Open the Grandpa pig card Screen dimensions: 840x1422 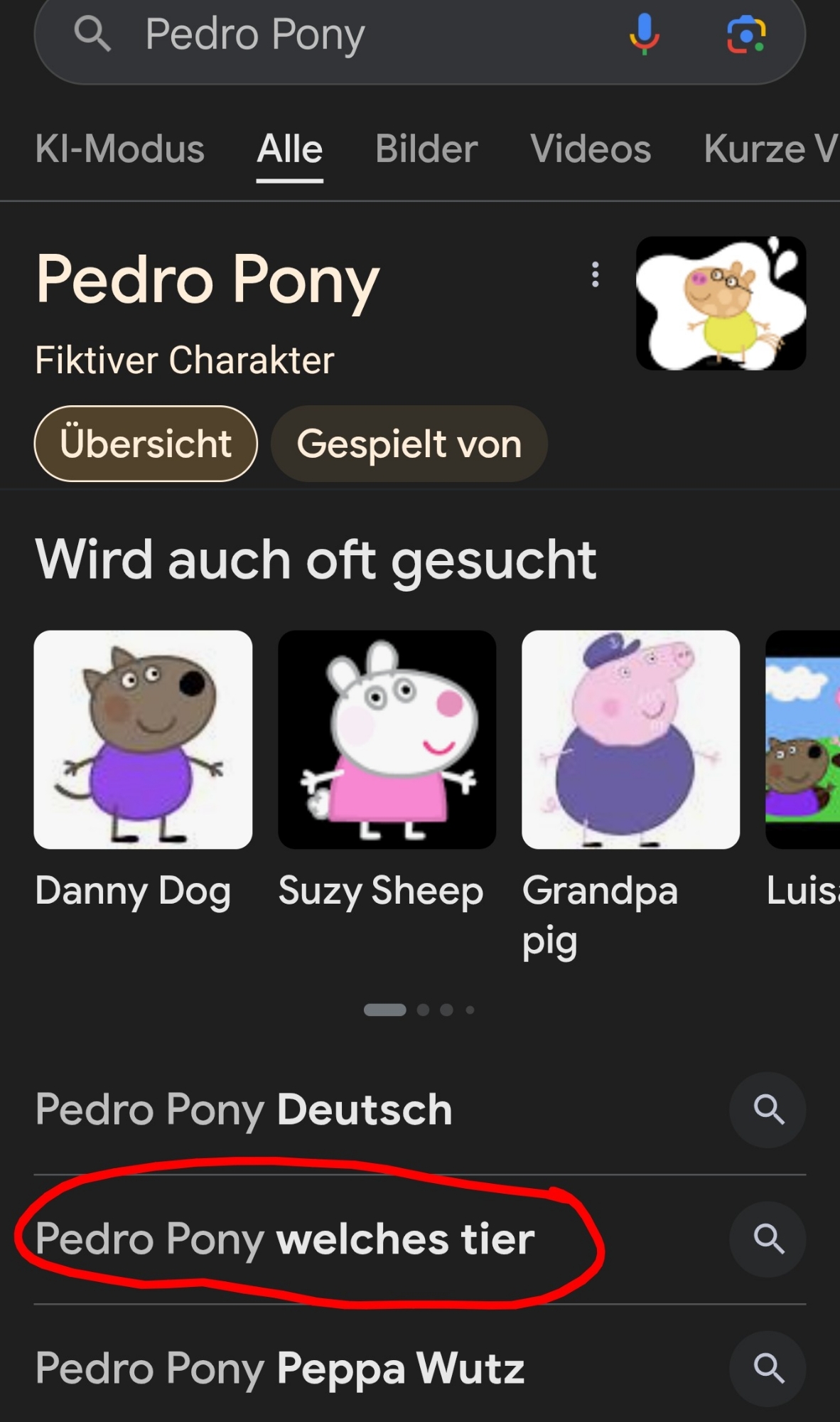630,740
